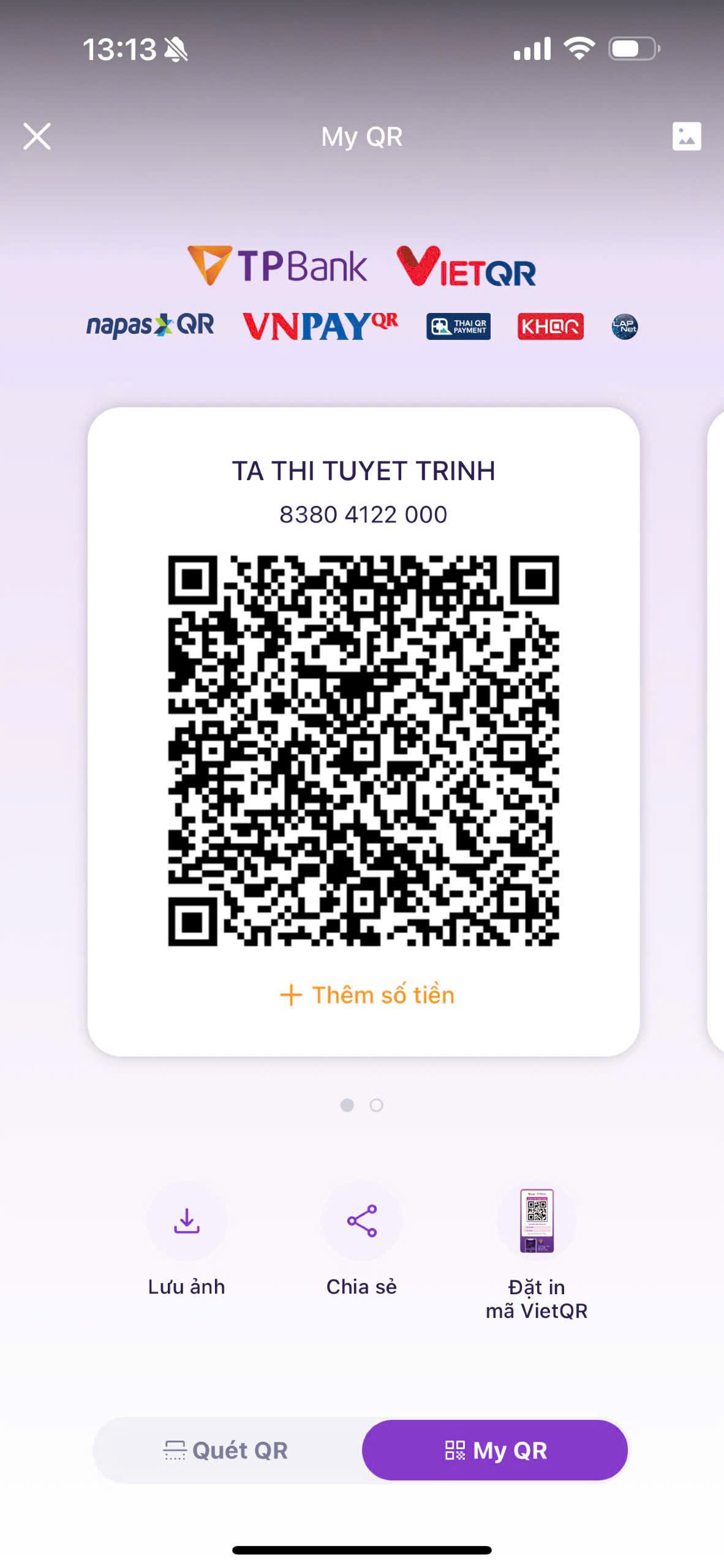Open Đặt in mã VietQR
The image size is (724, 1568).
coord(537,1253)
